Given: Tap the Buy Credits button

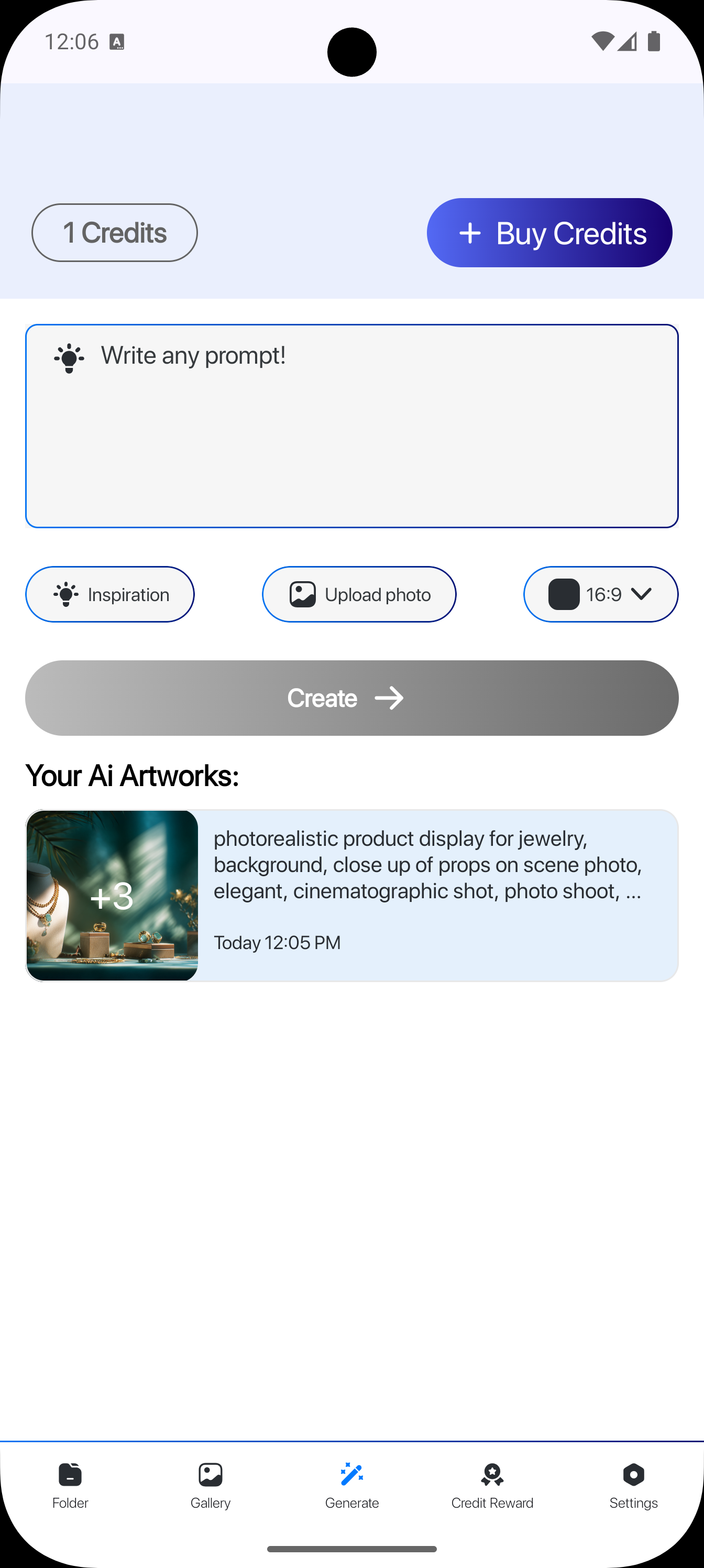Looking at the screenshot, I should pyautogui.click(x=549, y=233).
